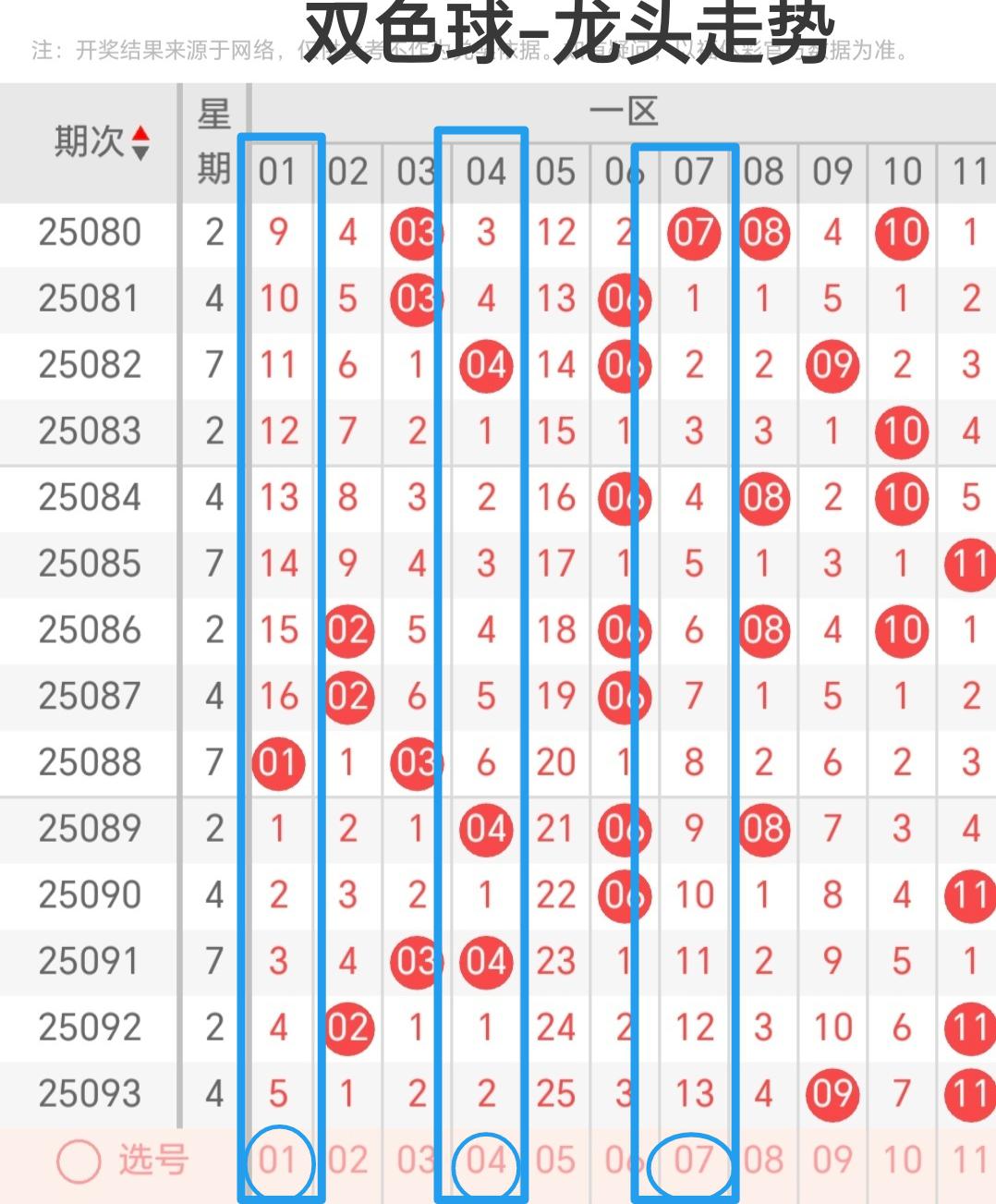Tick the 选号 circle
Screen dimensions: 996x1204
coord(79,1161)
